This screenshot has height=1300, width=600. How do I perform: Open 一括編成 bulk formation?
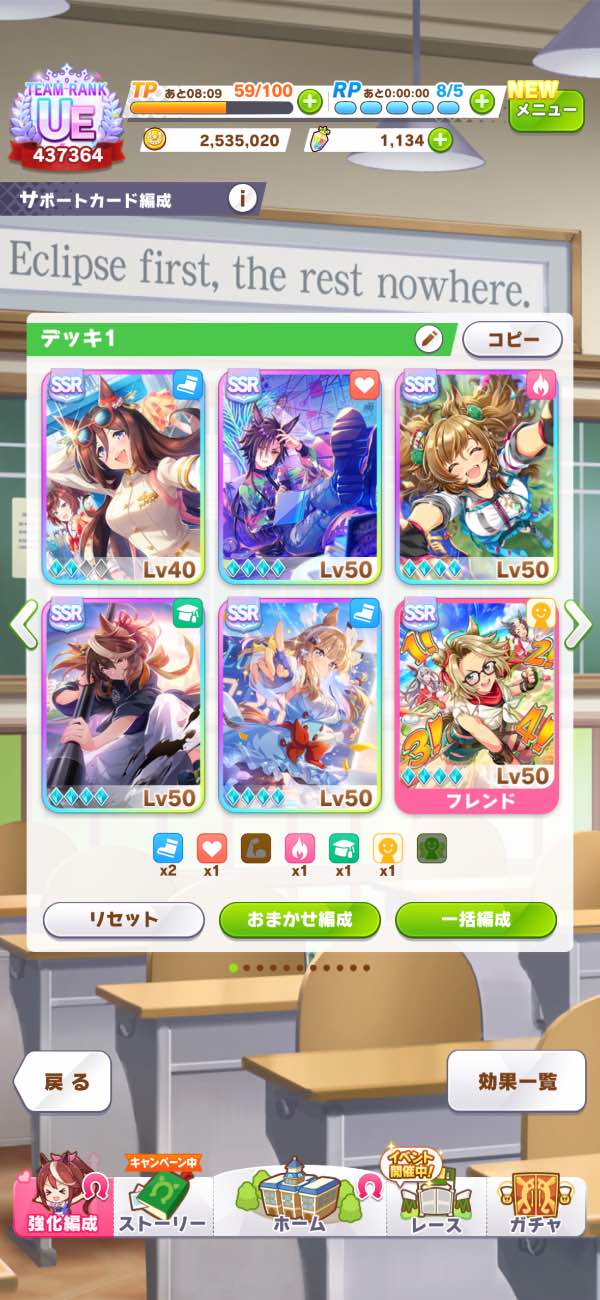pyautogui.click(x=476, y=920)
